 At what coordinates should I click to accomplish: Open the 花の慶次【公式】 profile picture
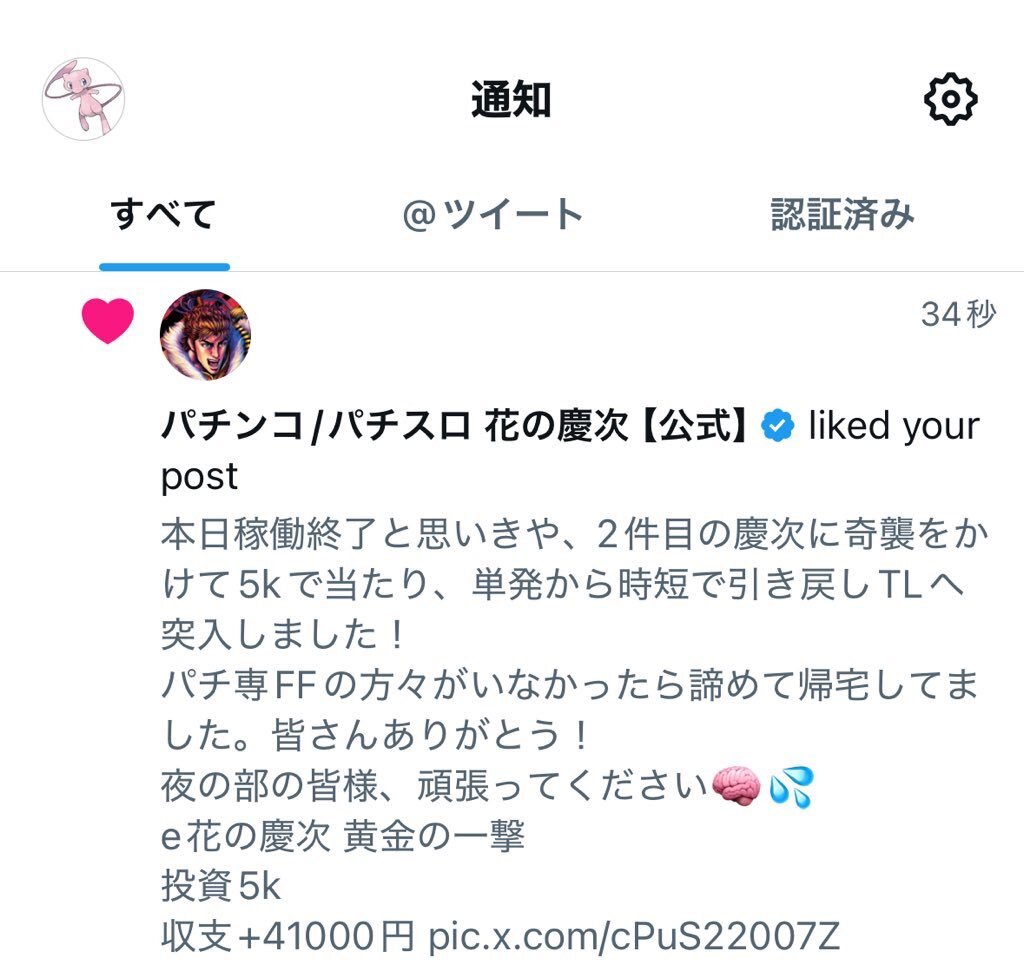205,334
